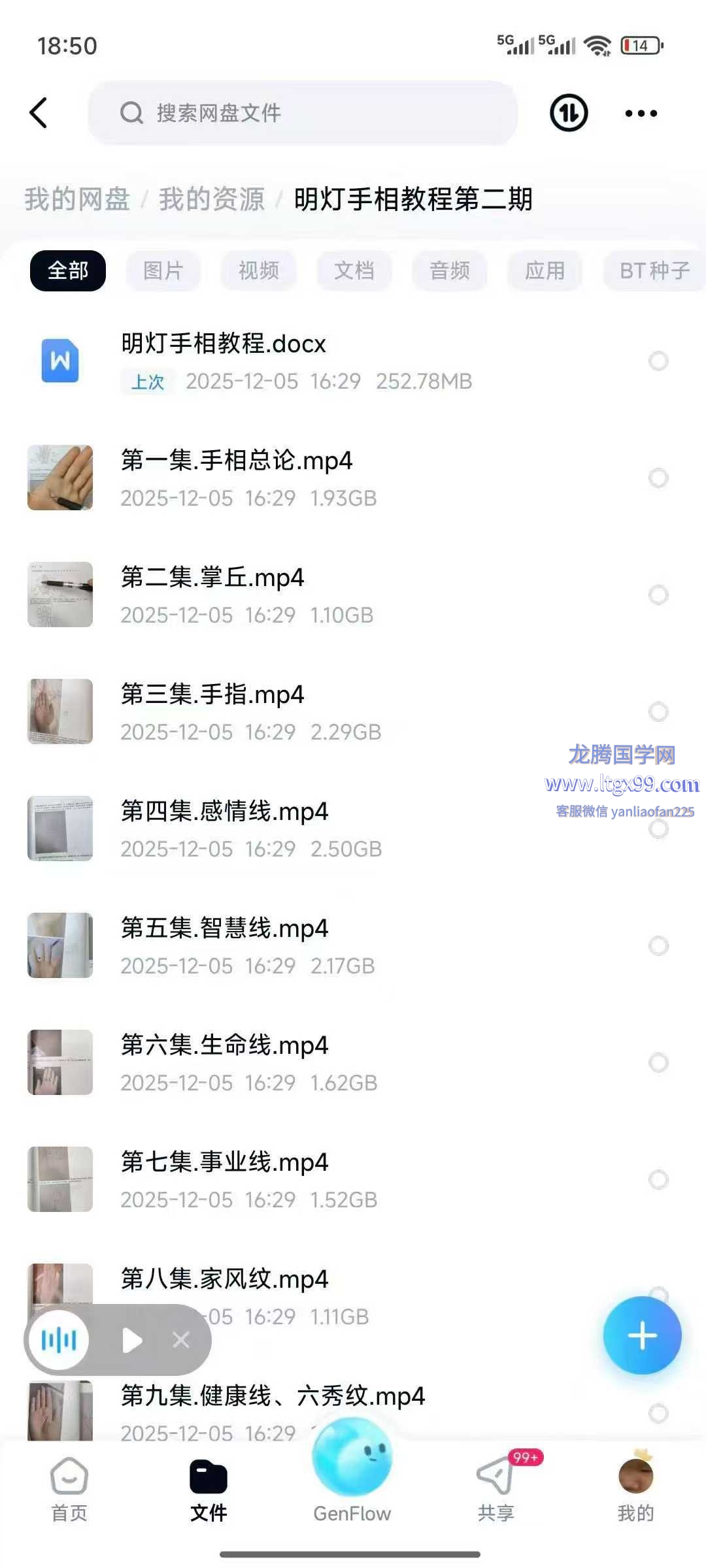Resume playback in the floating audio player

[132, 1341]
